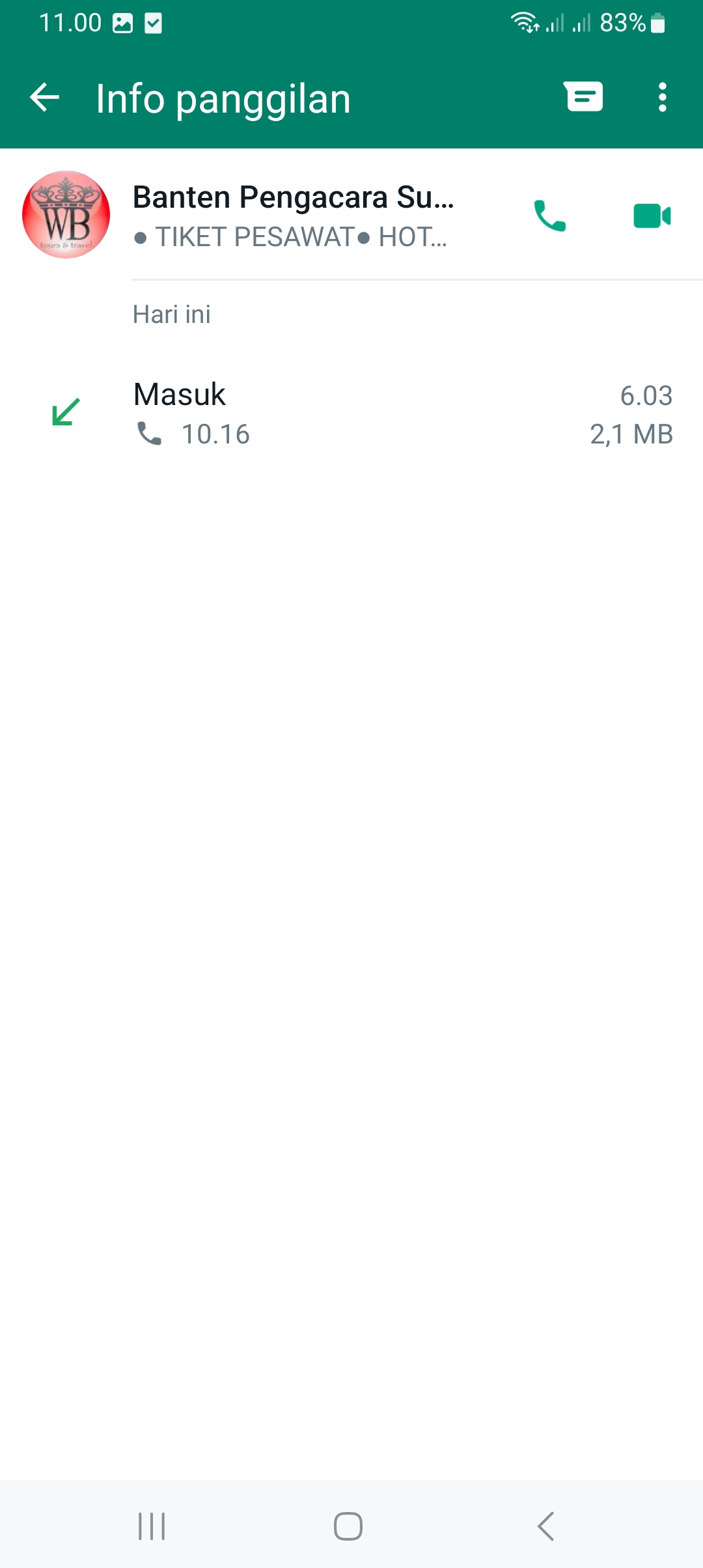The image size is (703, 1568).
Task: Start a video call to Banten Pengacara
Action: pos(652,216)
